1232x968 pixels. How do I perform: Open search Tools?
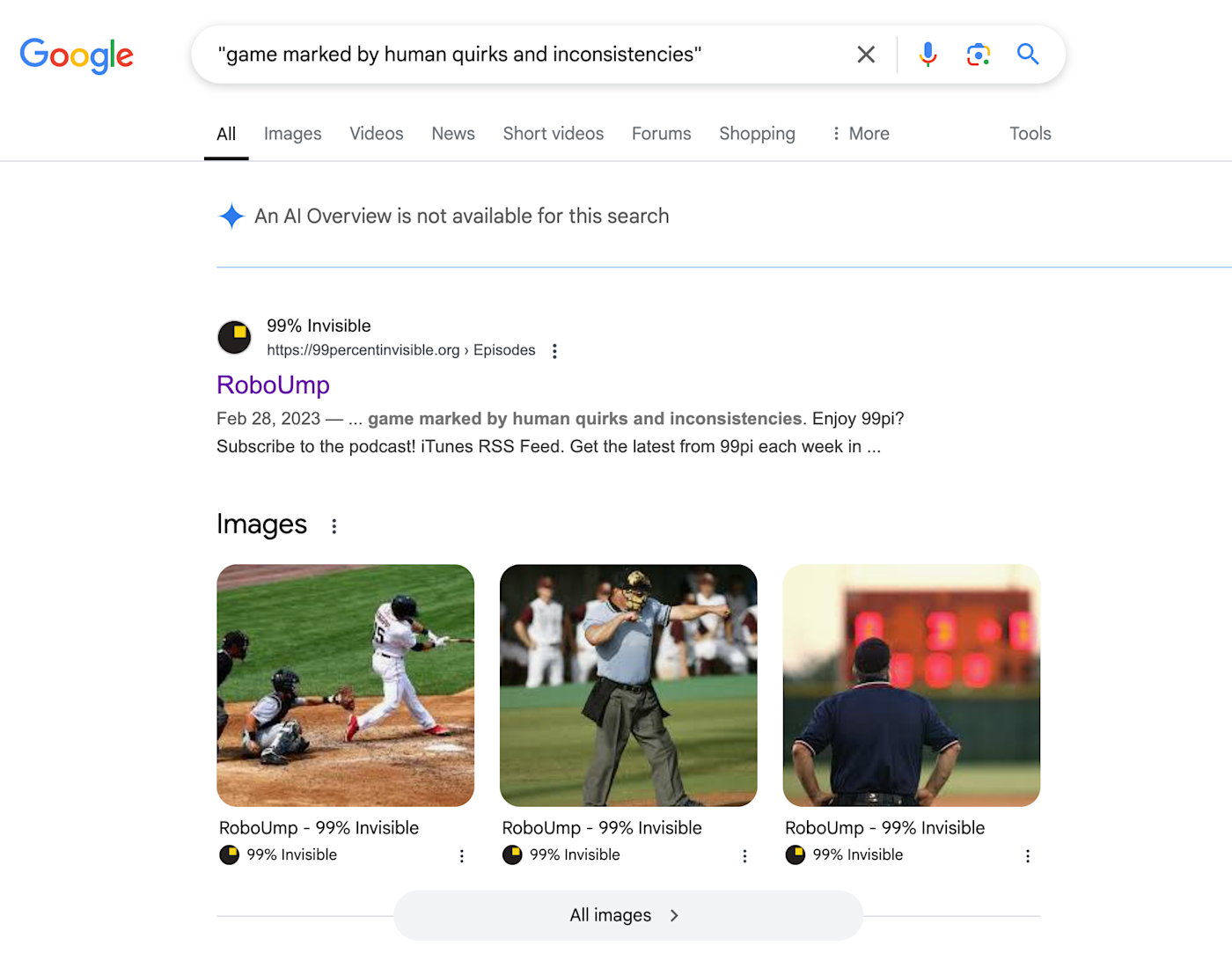click(x=1030, y=134)
